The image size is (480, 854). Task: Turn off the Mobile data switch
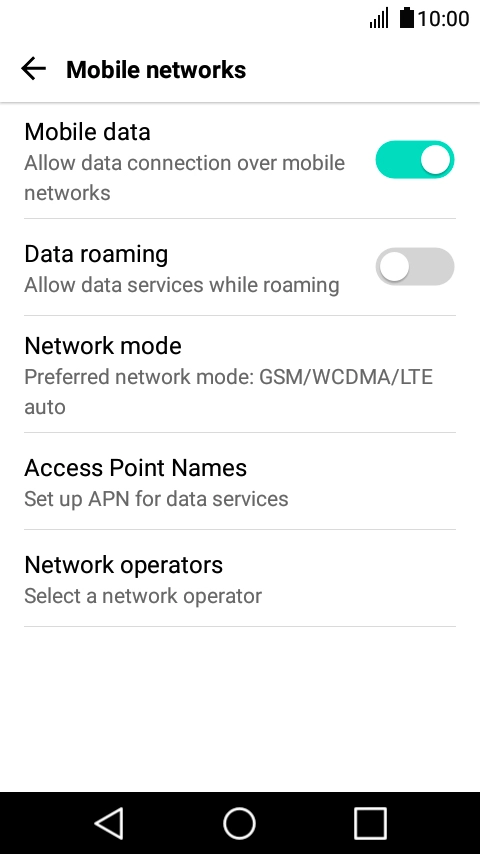click(415, 160)
